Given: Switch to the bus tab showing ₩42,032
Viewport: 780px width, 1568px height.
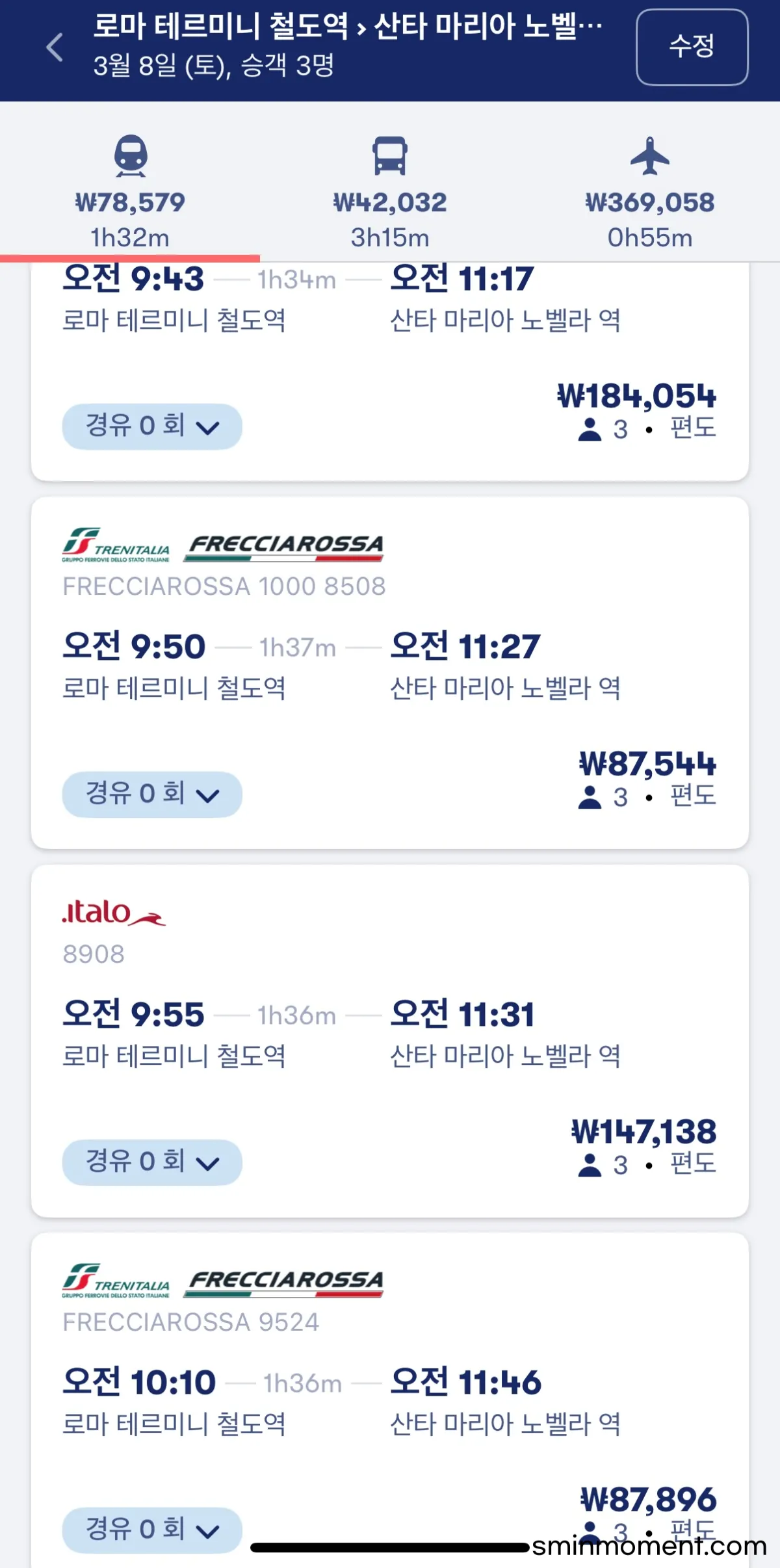Looking at the screenshot, I should pos(391,202).
